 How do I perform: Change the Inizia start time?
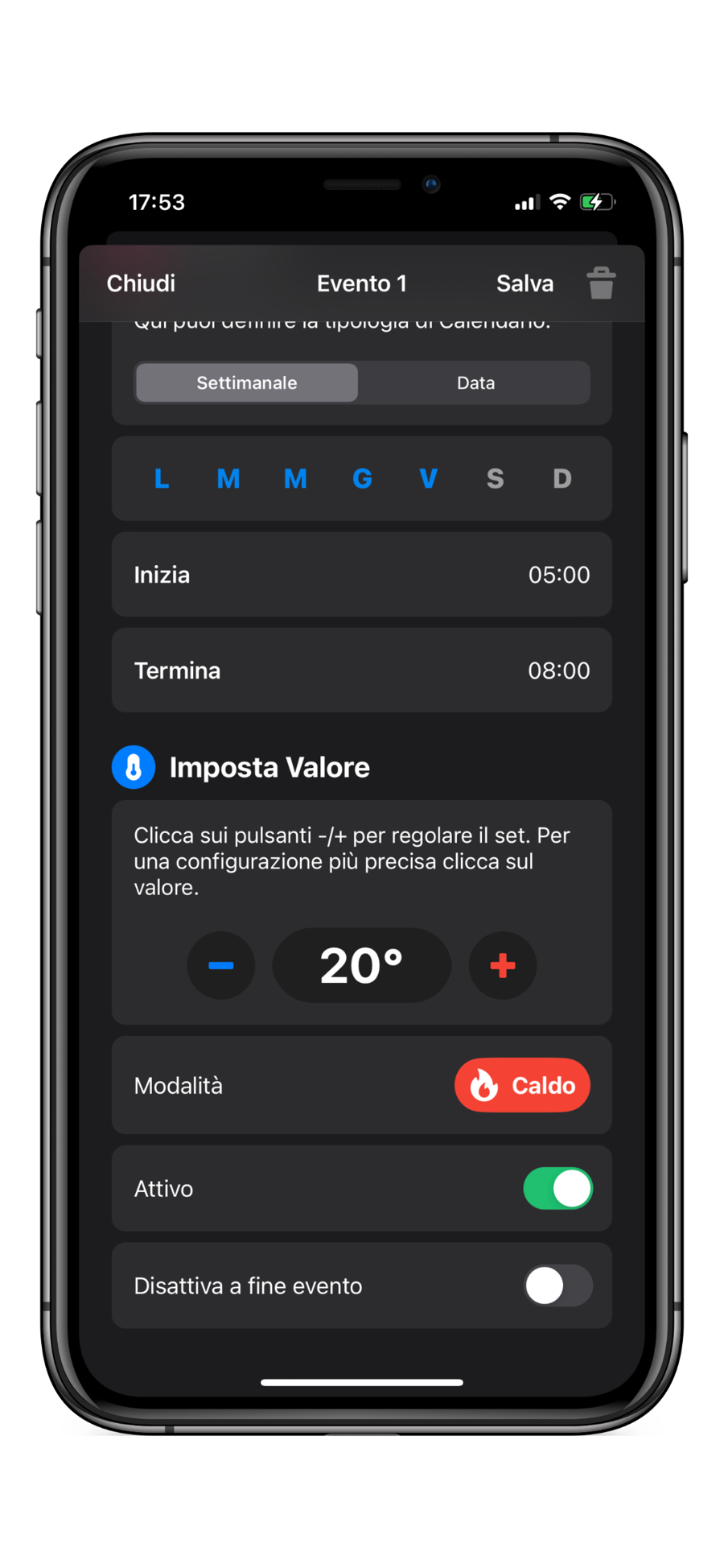558,575
